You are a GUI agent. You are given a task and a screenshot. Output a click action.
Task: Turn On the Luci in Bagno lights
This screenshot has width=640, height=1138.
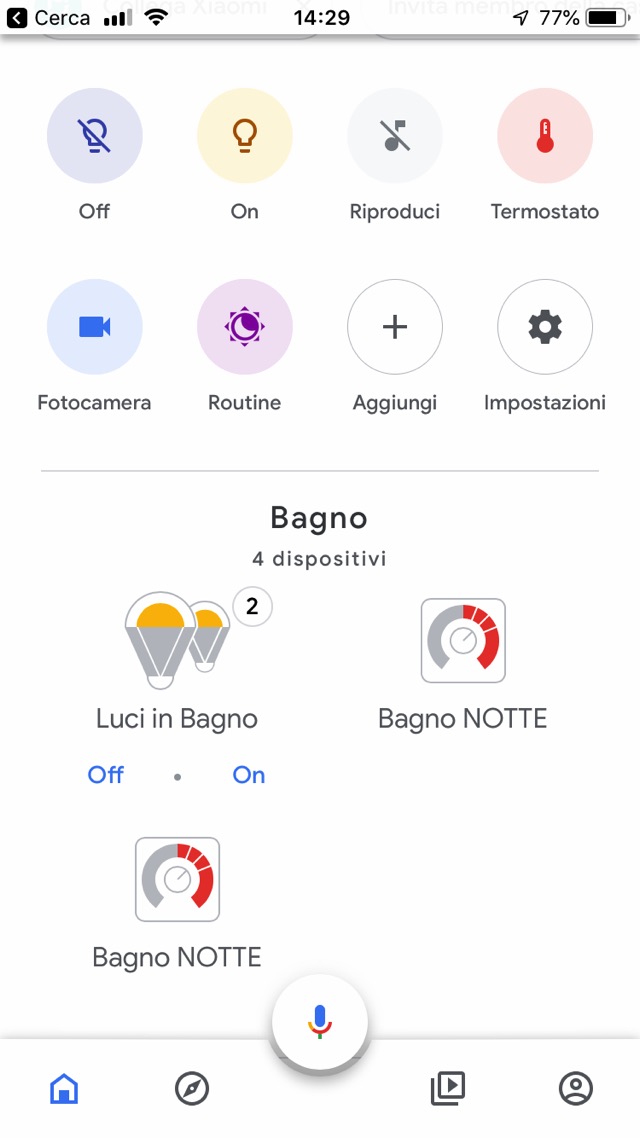pos(249,775)
